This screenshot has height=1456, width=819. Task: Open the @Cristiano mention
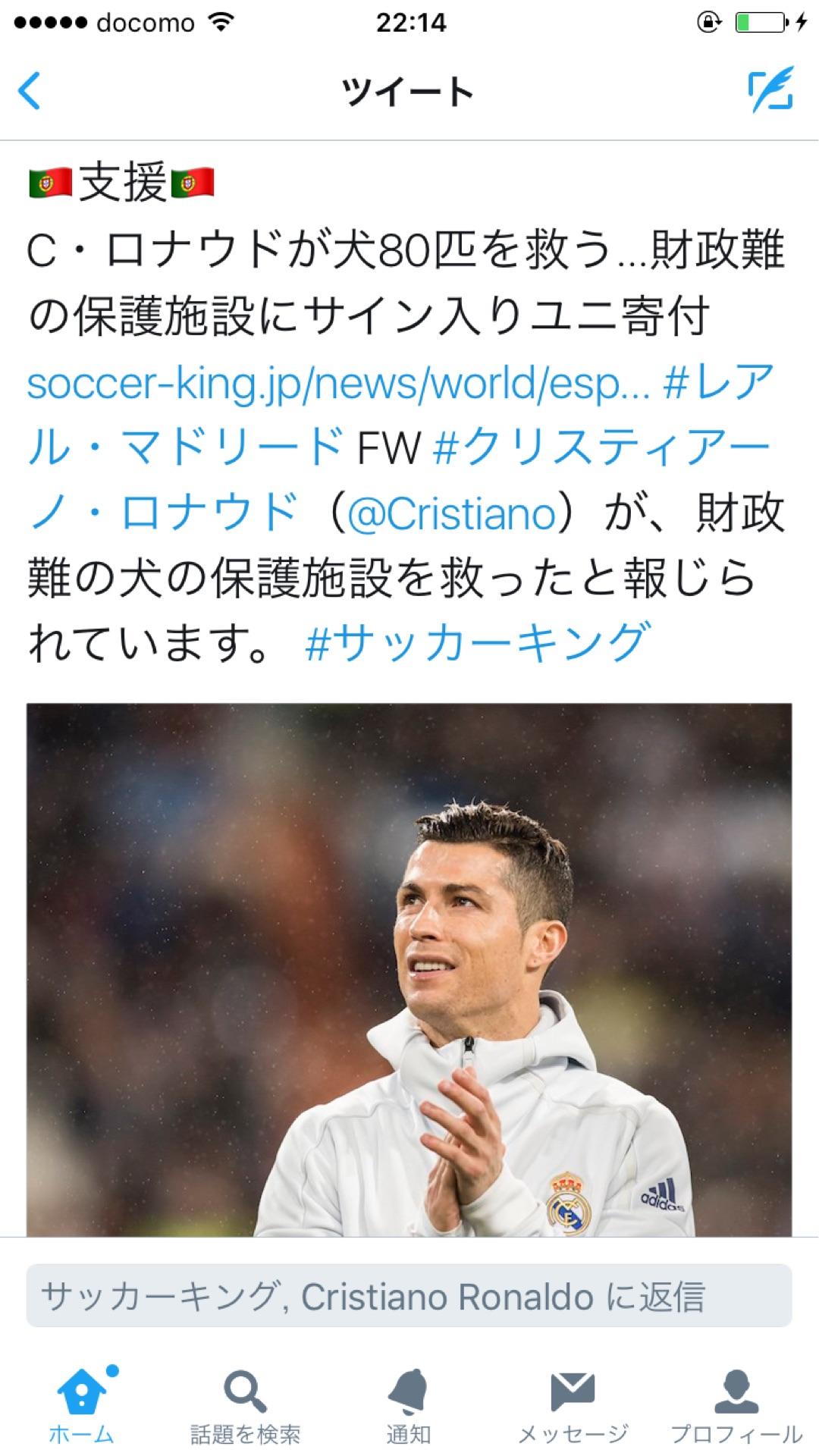[452, 513]
